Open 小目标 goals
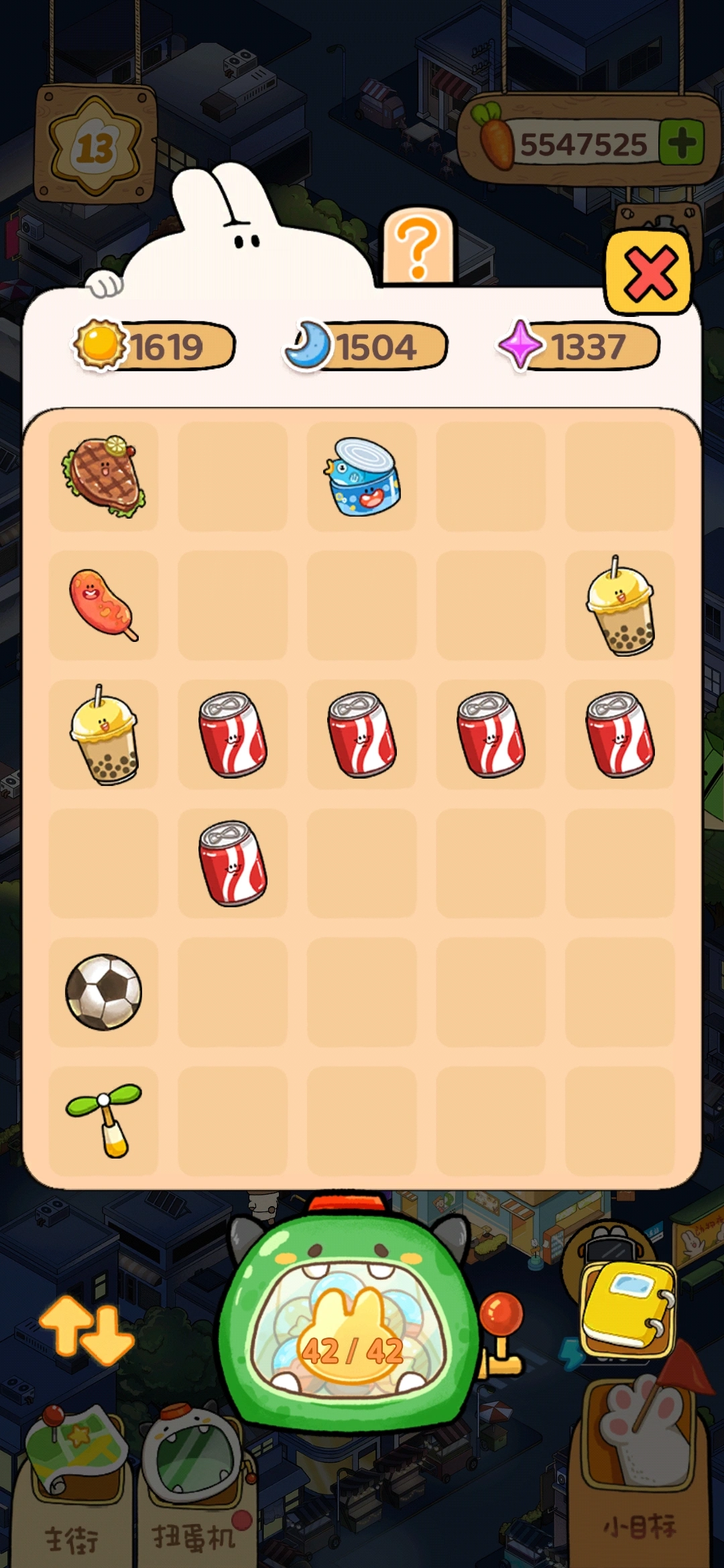 click(x=639, y=1474)
